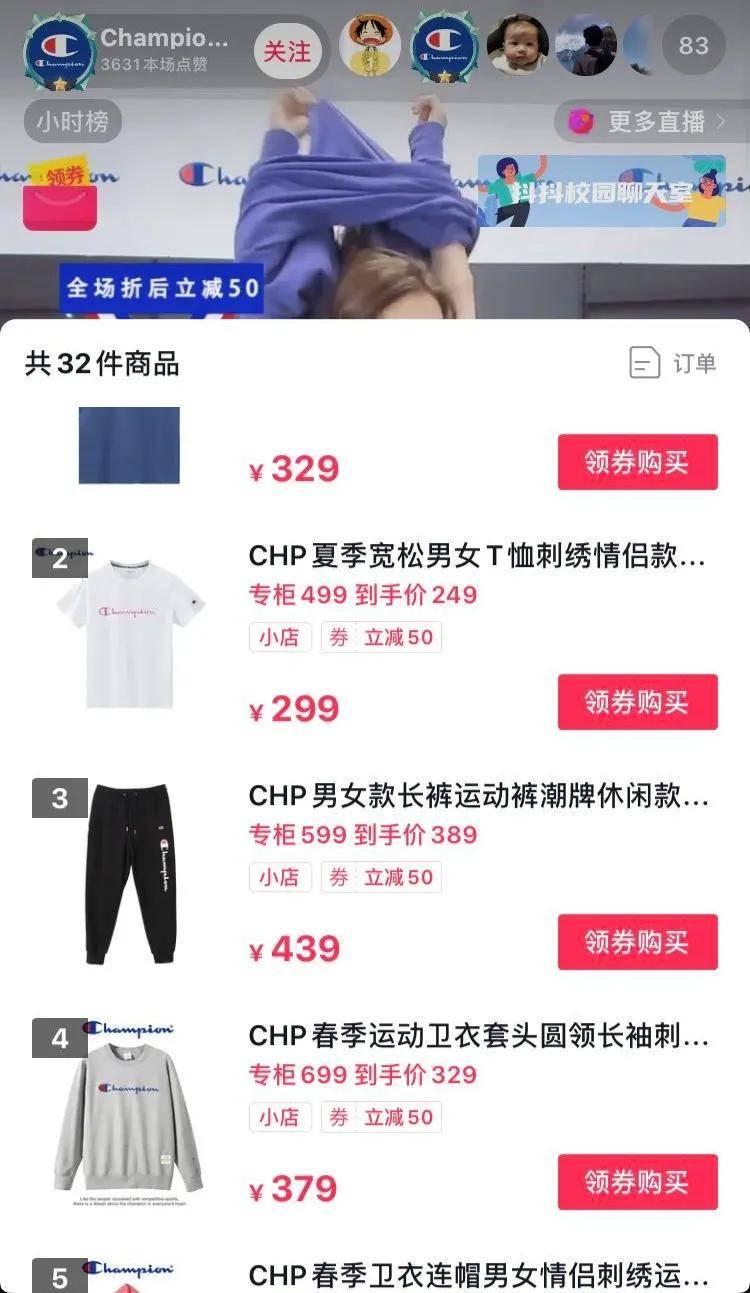Viewport: 750px width, 1293px height.
Task: Buy the ¥379 crewneck sweatshirt with coupon
Action: [637, 1182]
